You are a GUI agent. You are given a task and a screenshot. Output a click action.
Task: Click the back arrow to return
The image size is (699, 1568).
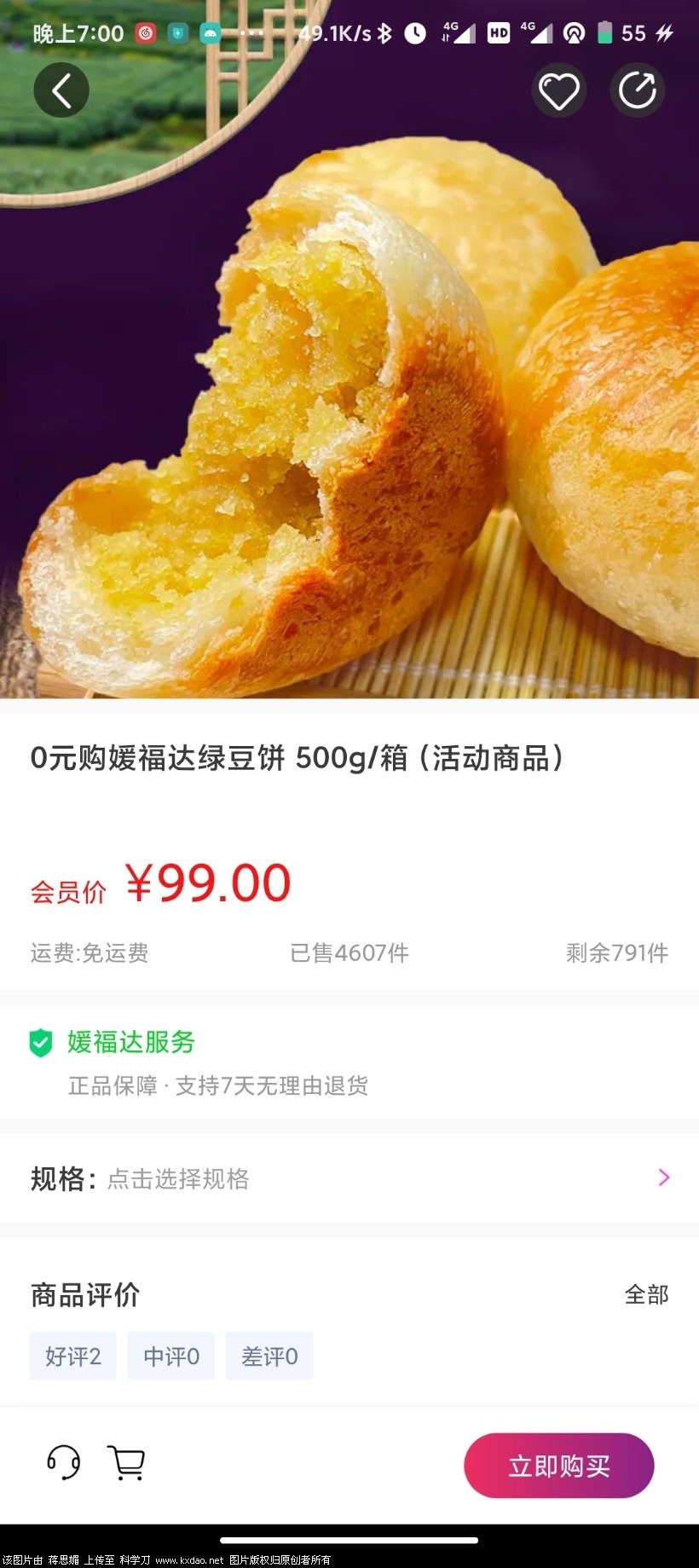click(x=61, y=90)
